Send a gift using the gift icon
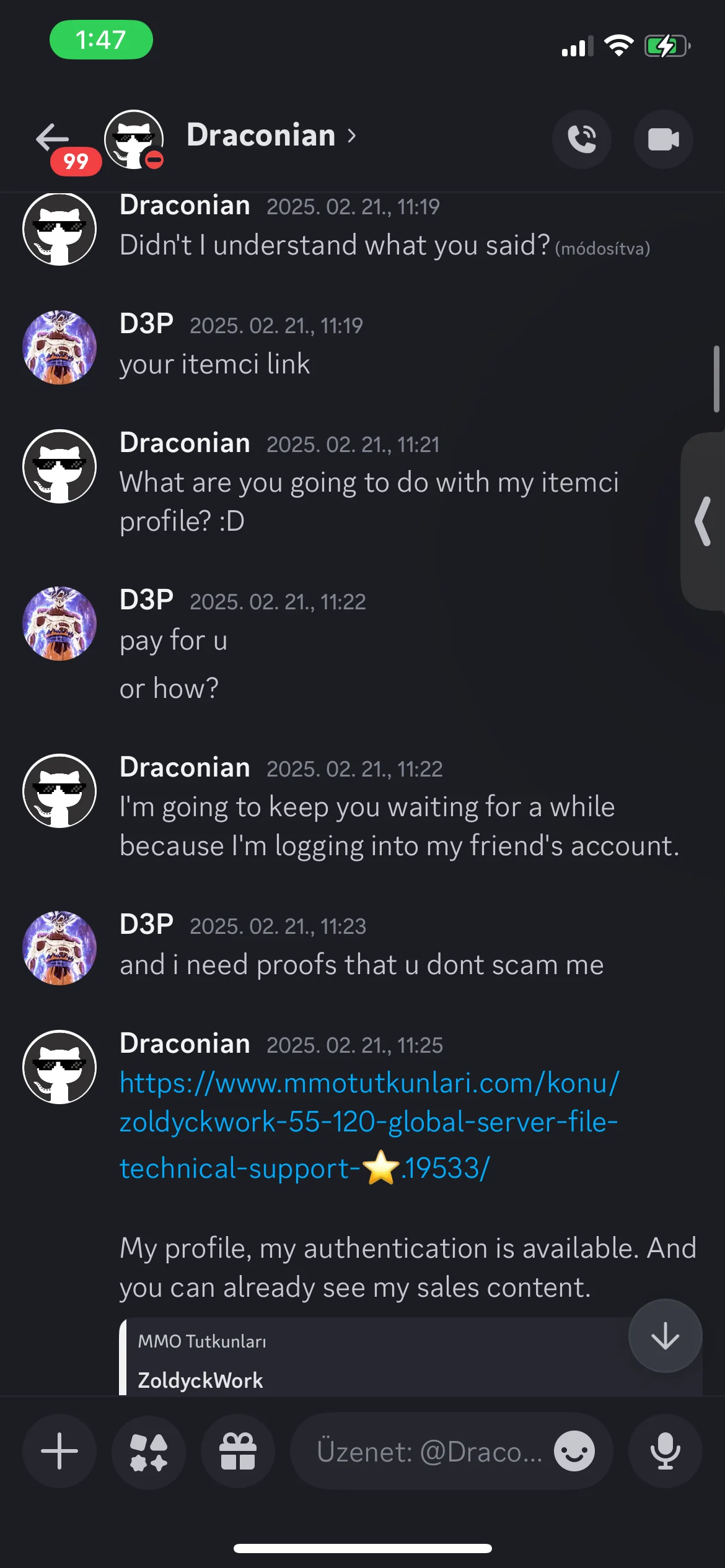Screen dimensions: 725x1568 coord(238,1451)
